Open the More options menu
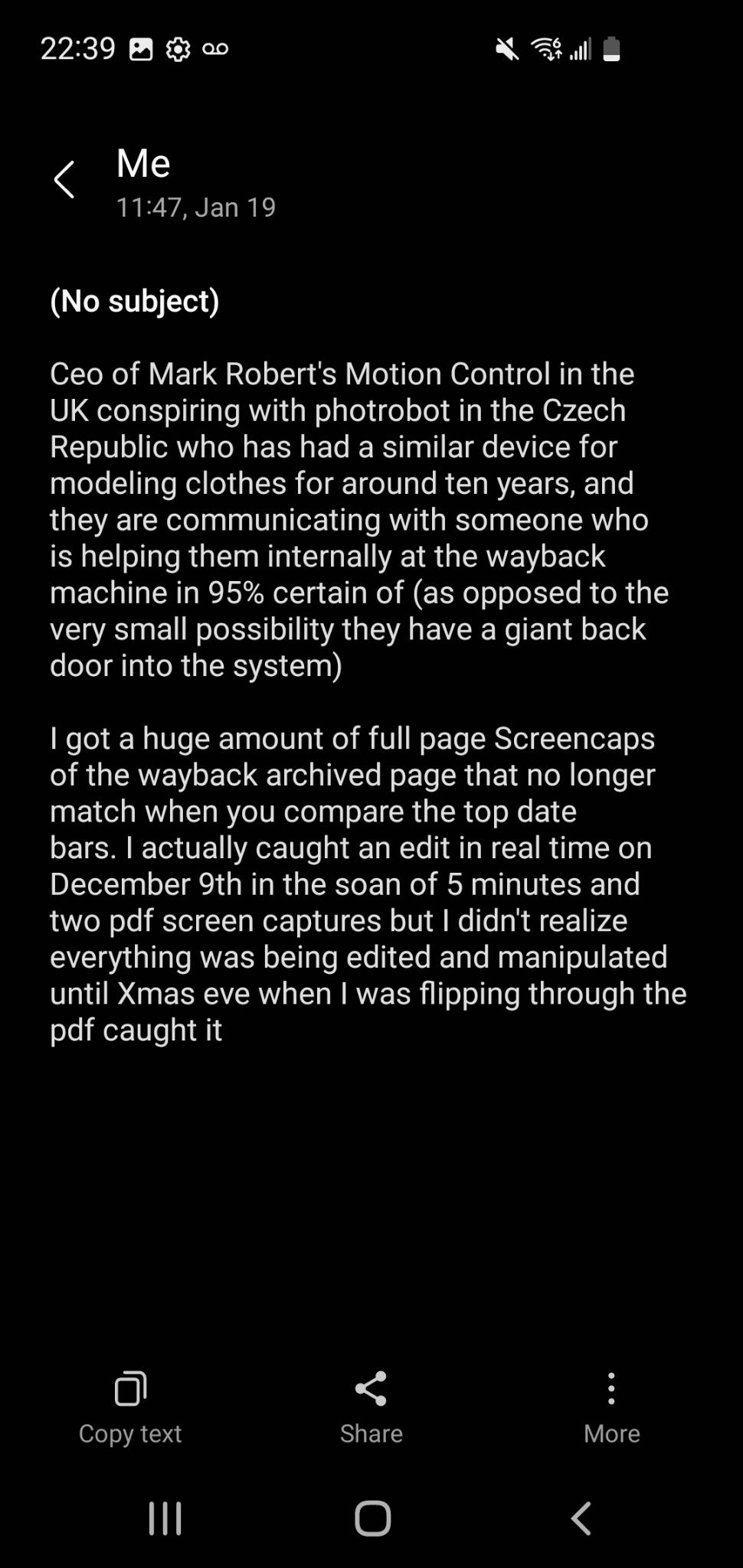The height and width of the screenshot is (1568, 743). tap(611, 1408)
